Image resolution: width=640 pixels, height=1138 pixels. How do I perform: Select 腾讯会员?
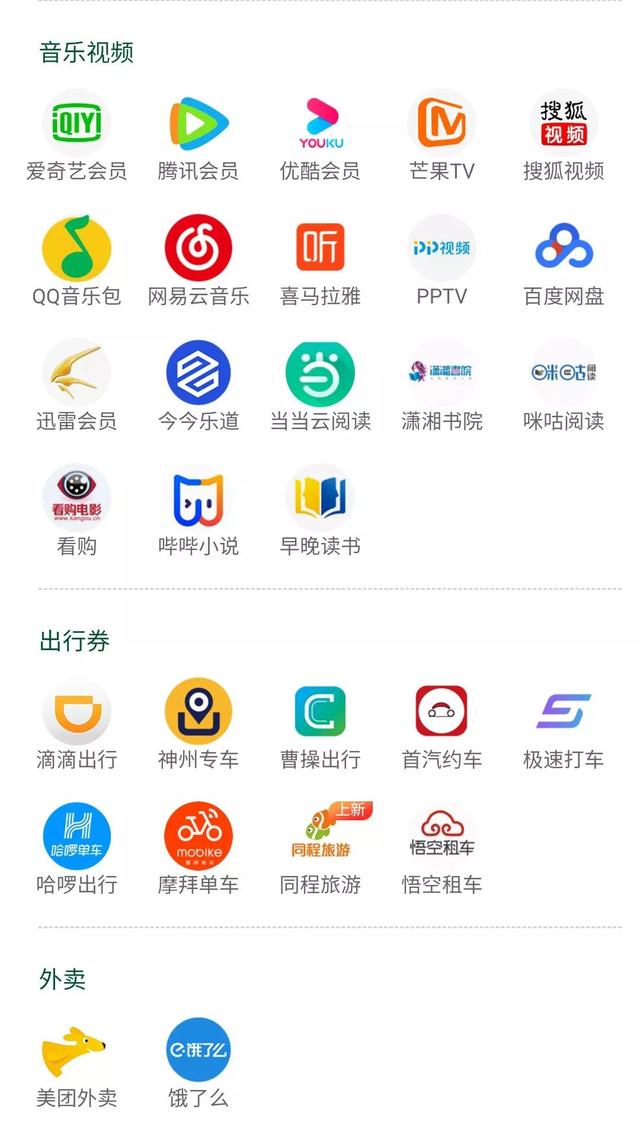pos(198,124)
